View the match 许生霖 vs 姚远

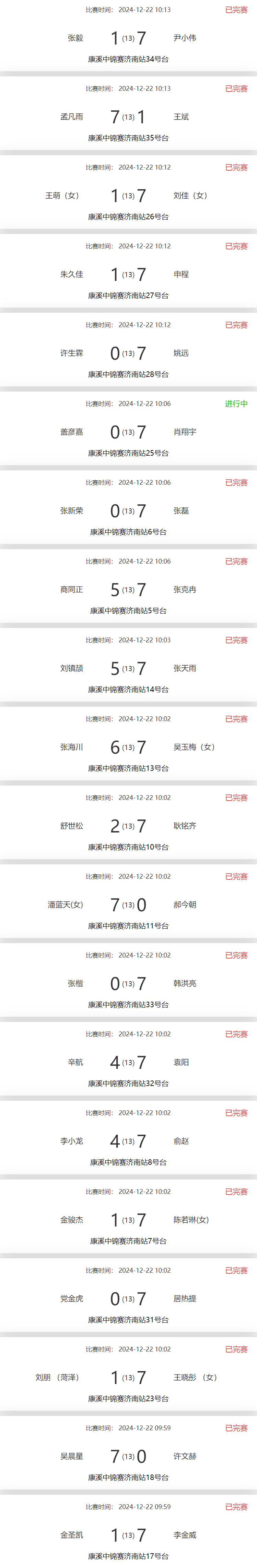(128, 353)
